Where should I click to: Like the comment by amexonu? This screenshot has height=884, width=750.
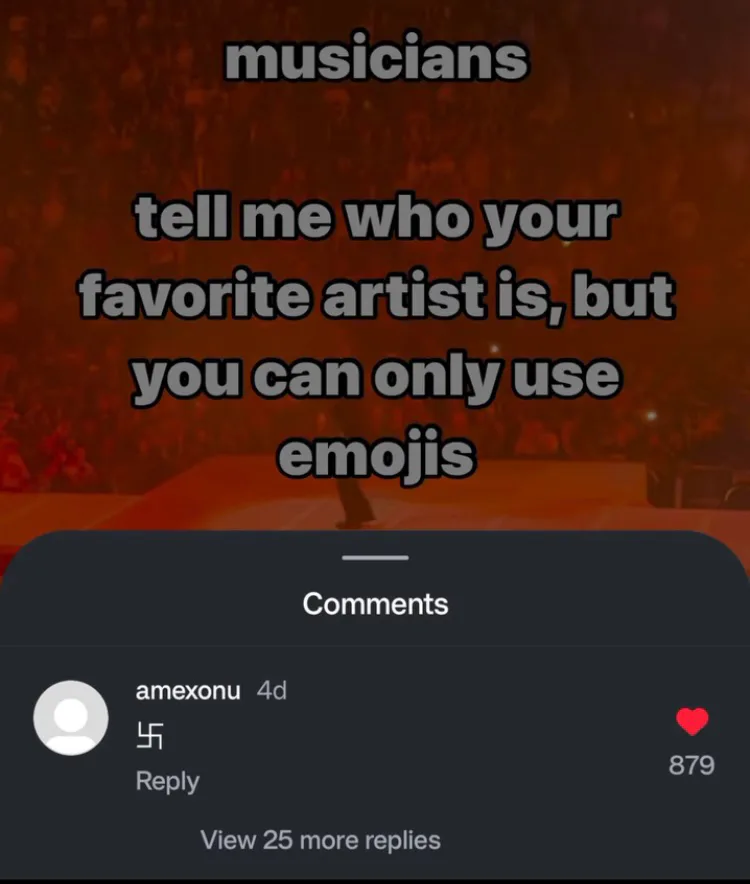(x=692, y=721)
